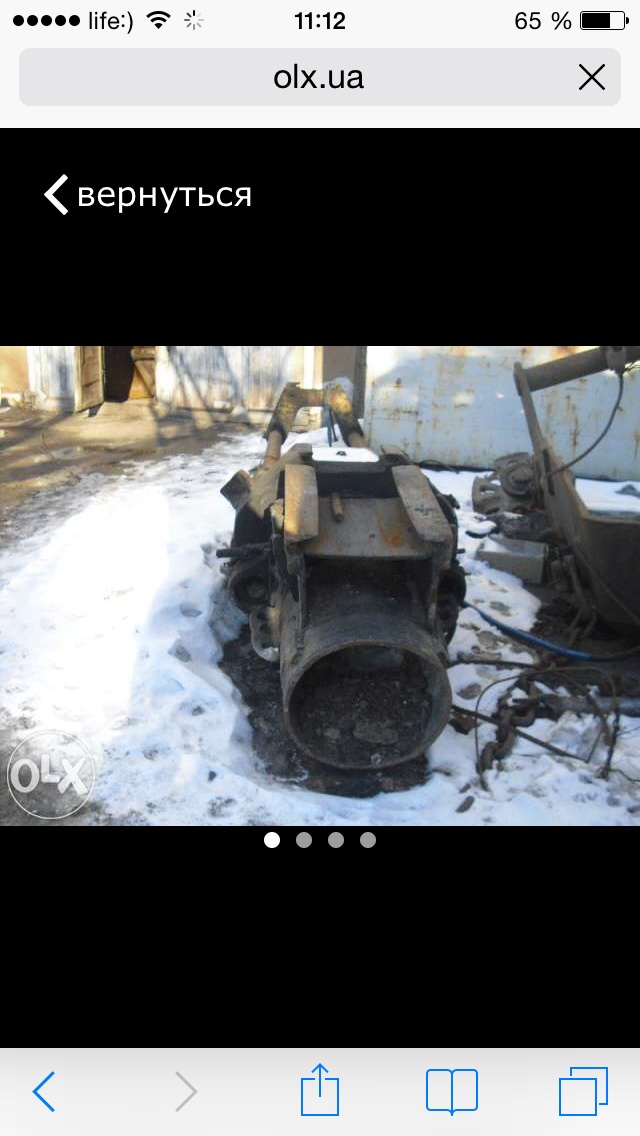640x1136 pixels.
Task: Jump to the third photo dot
Action: 336,840
